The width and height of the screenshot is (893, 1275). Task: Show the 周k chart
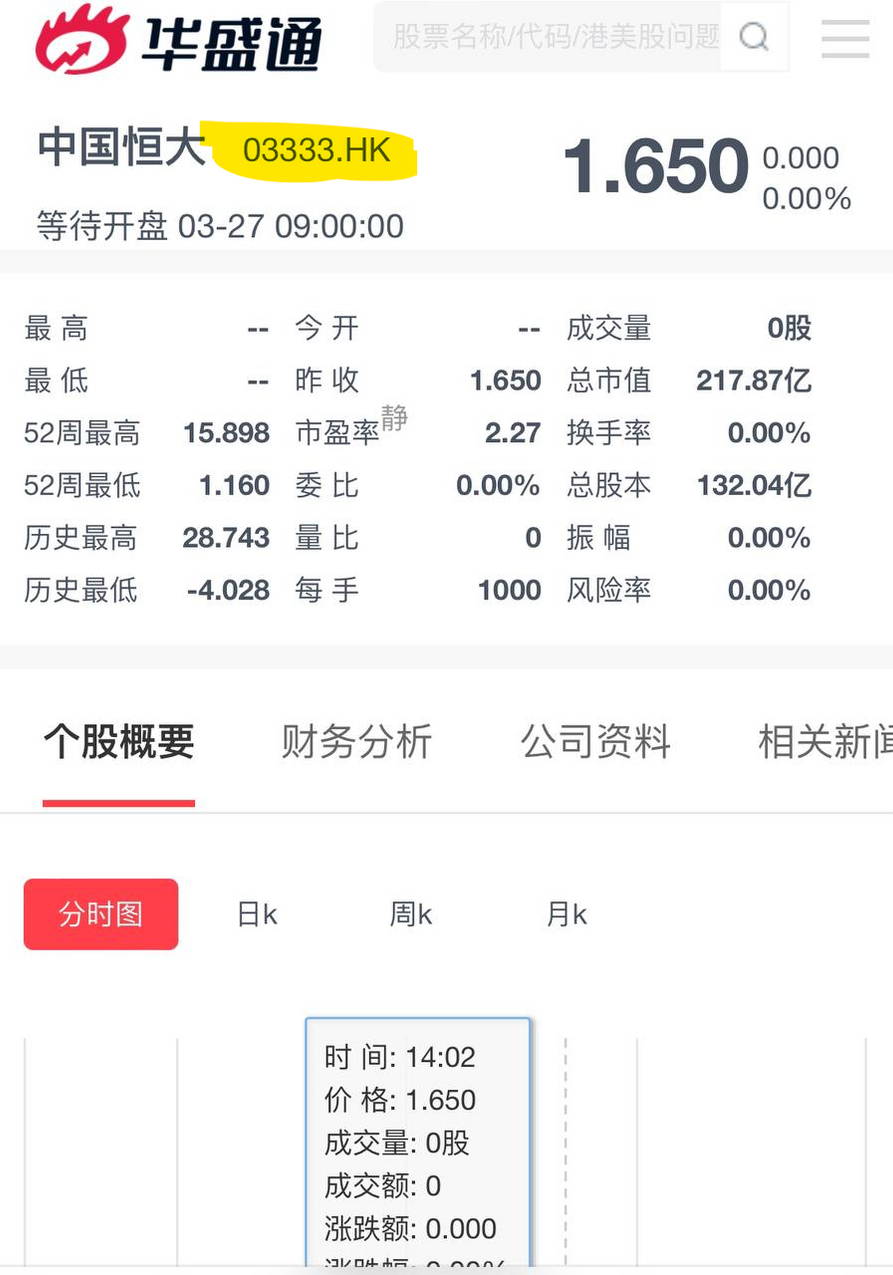[411, 914]
